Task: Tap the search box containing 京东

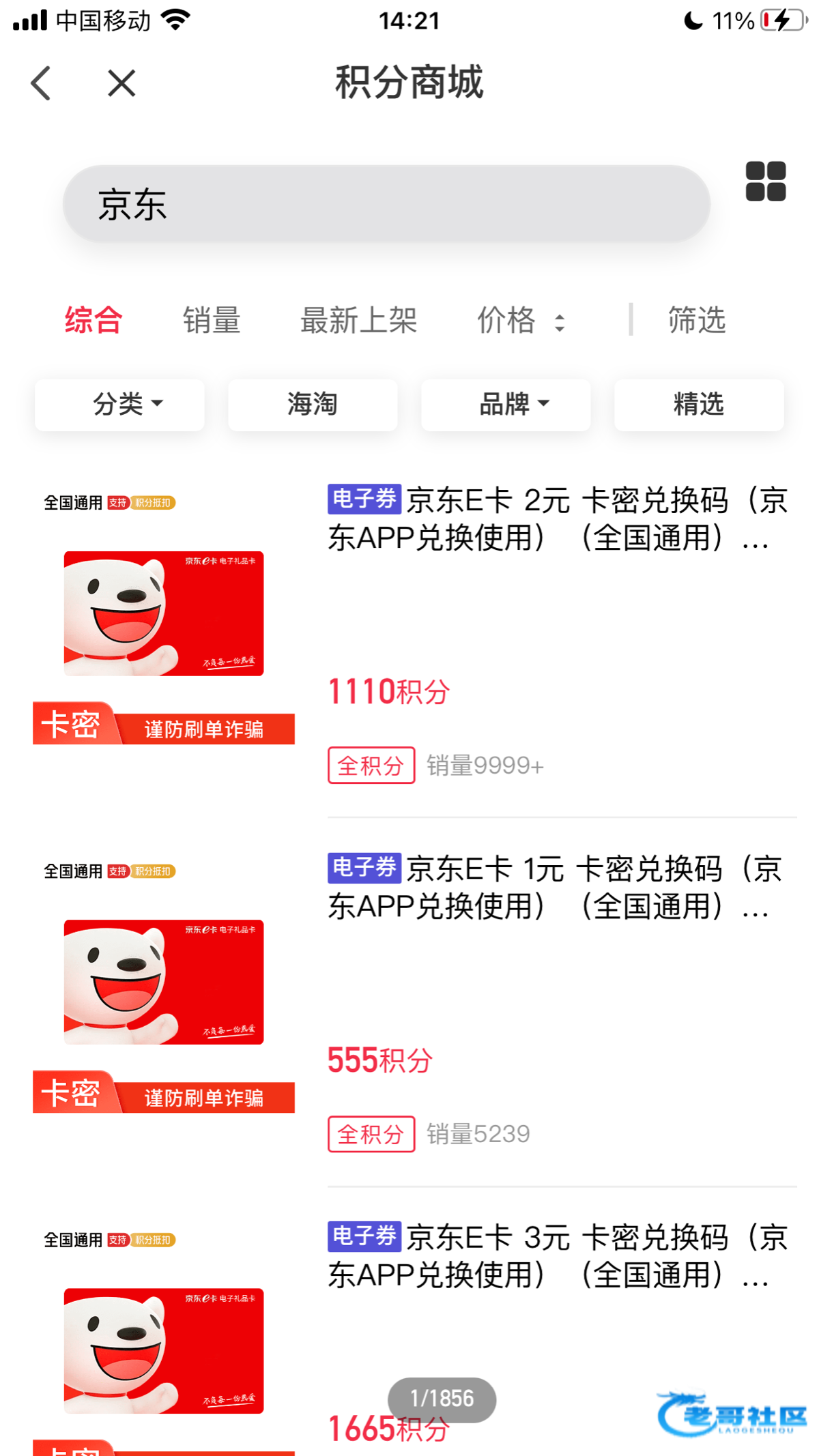Action: pyautogui.click(x=386, y=204)
